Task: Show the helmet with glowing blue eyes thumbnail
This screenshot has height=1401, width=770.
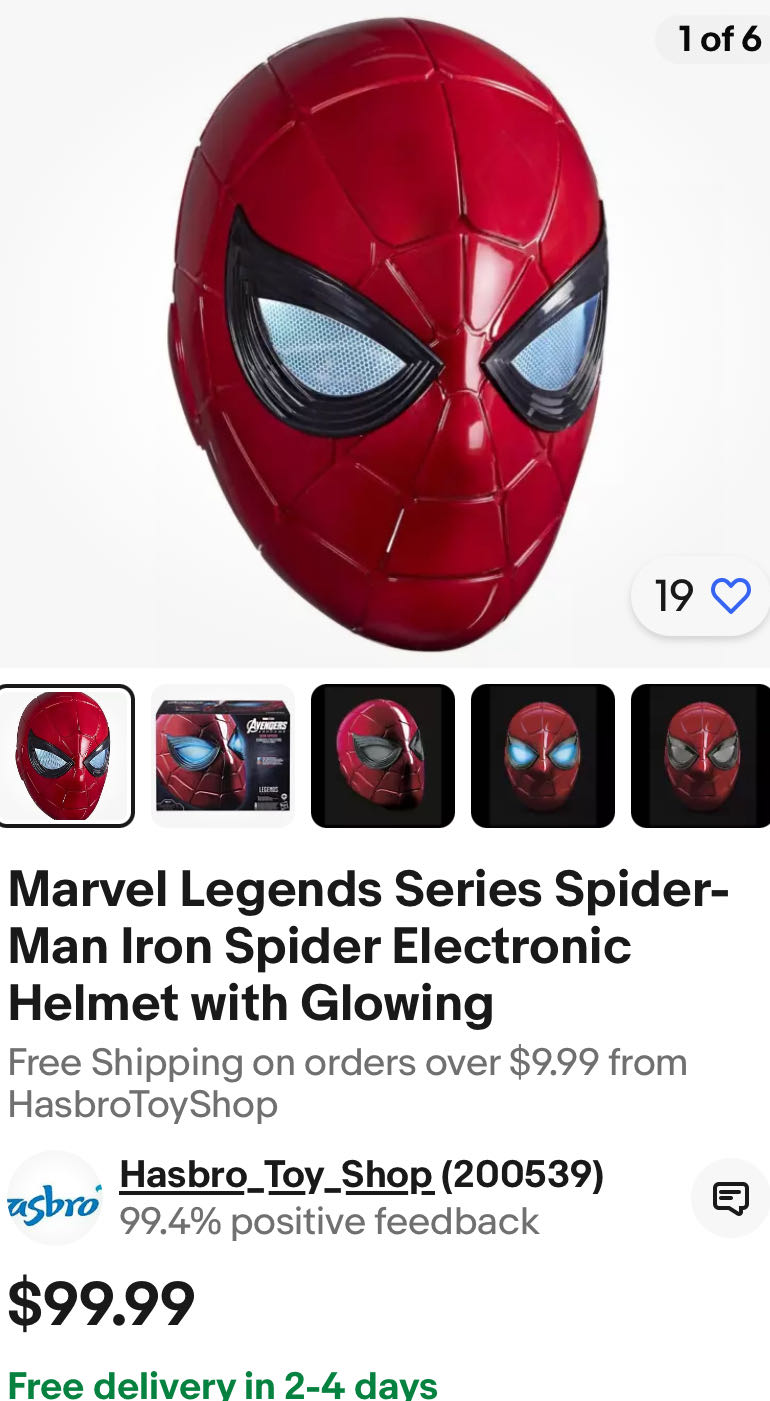Action: [x=543, y=756]
